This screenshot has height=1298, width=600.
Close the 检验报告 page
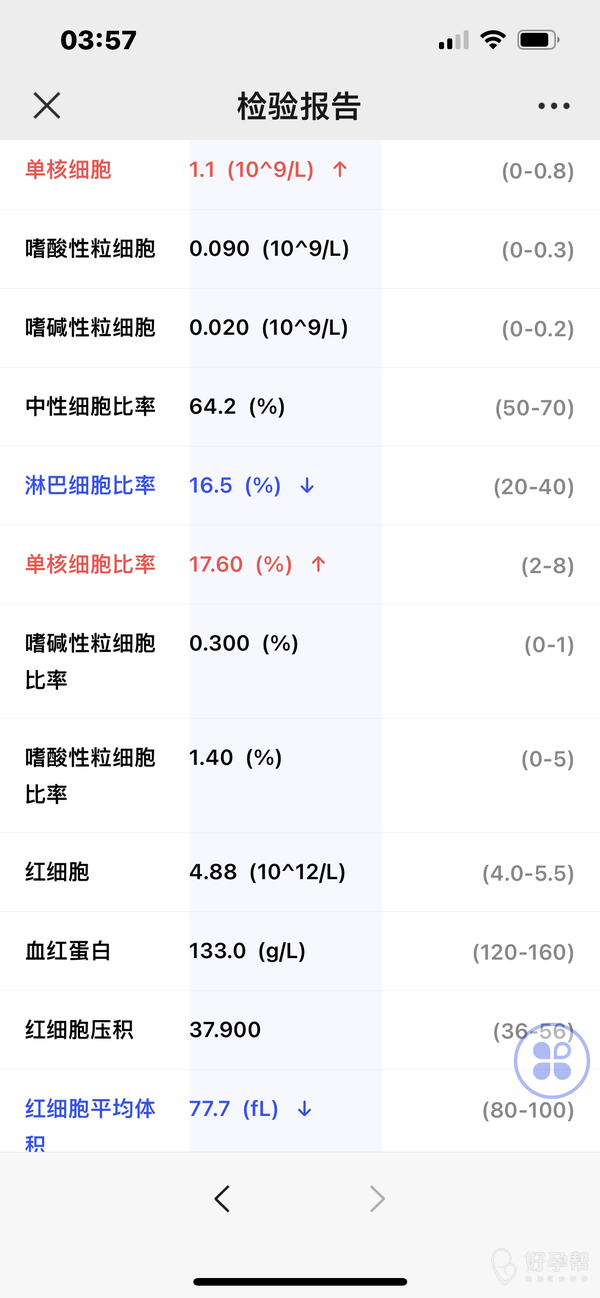click(47, 105)
